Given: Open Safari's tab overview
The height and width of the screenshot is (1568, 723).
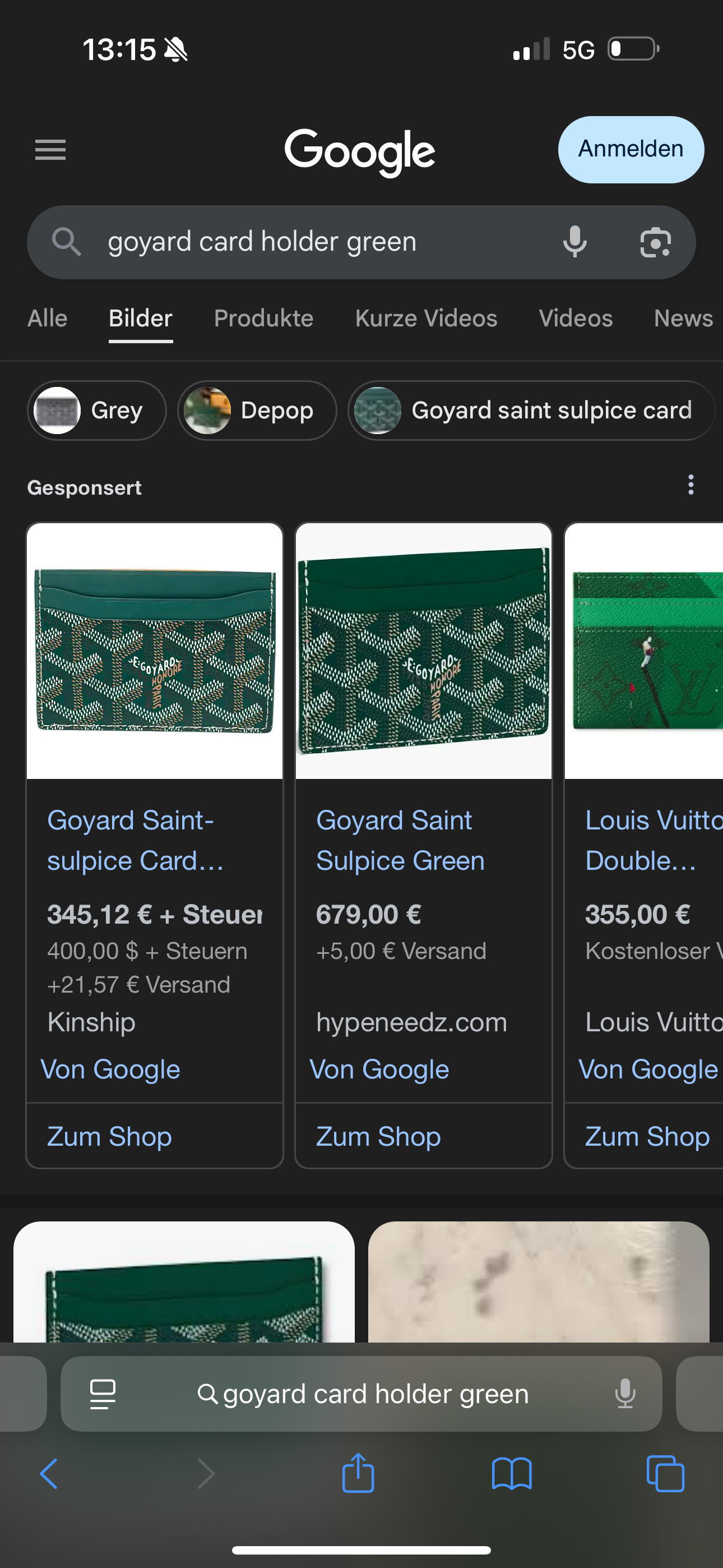Looking at the screenshot, I should click(665, 1474).
